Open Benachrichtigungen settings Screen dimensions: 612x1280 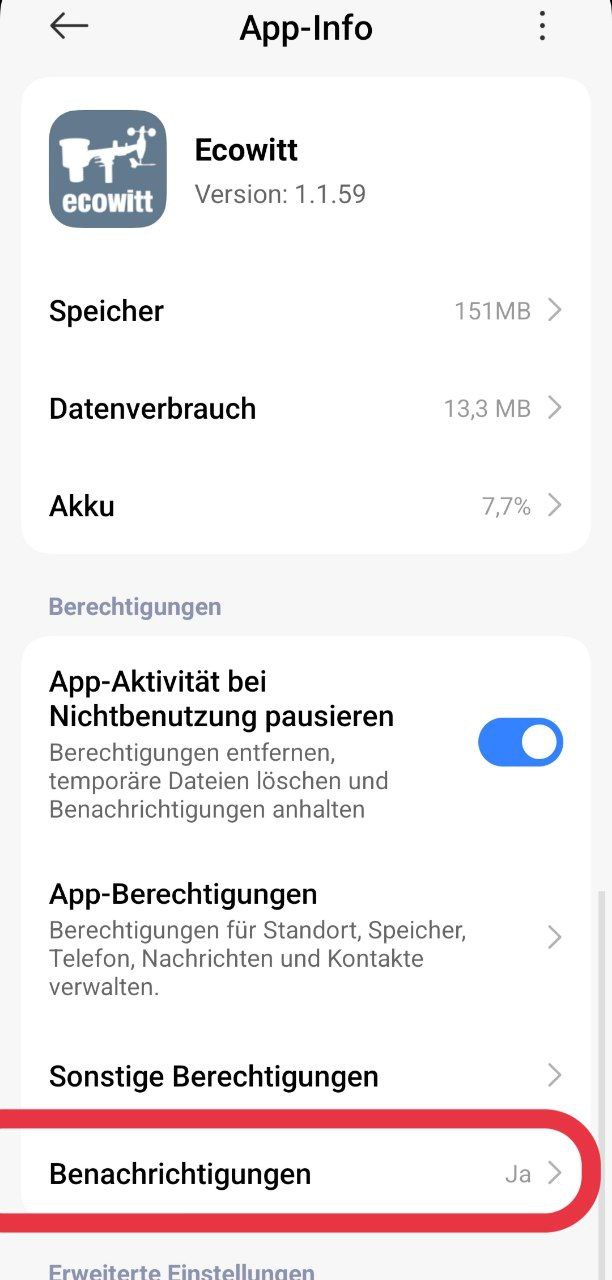click(x=305, y=1173)
